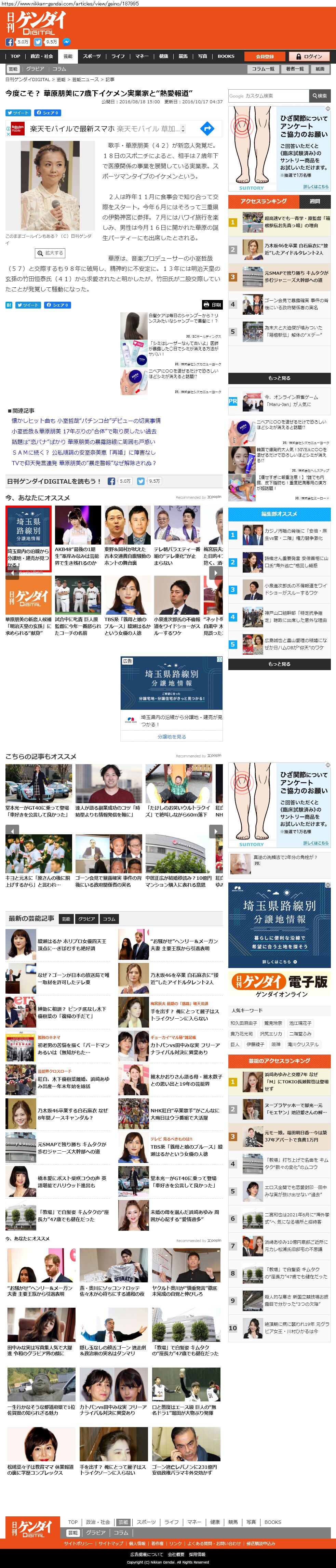
Task: Open the グラビア sub-tab under the header
Action: 35,69
